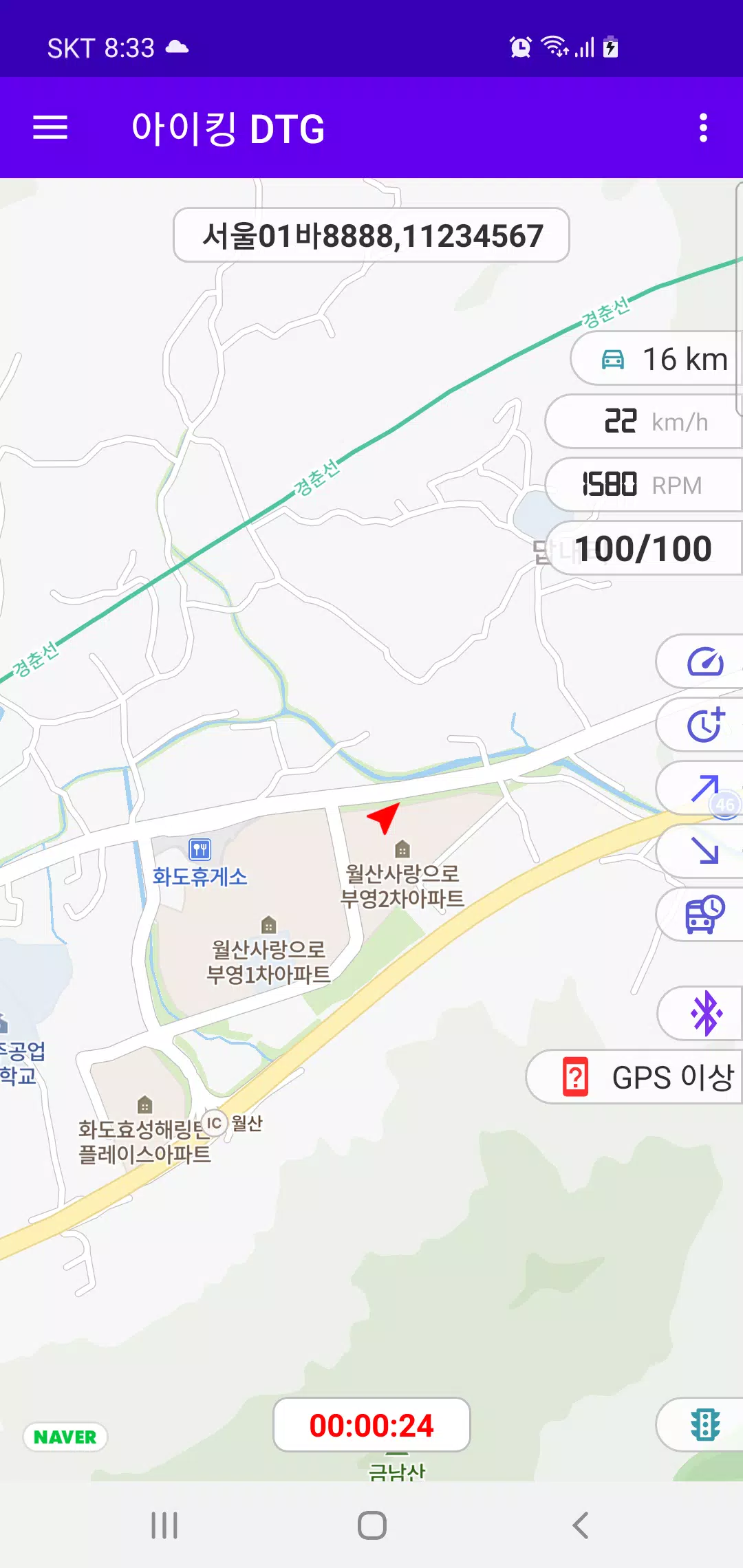Viewport: 743px width, 1568px height.
Task: Tap the red GPS warning icon
Action: [577, 1077]
